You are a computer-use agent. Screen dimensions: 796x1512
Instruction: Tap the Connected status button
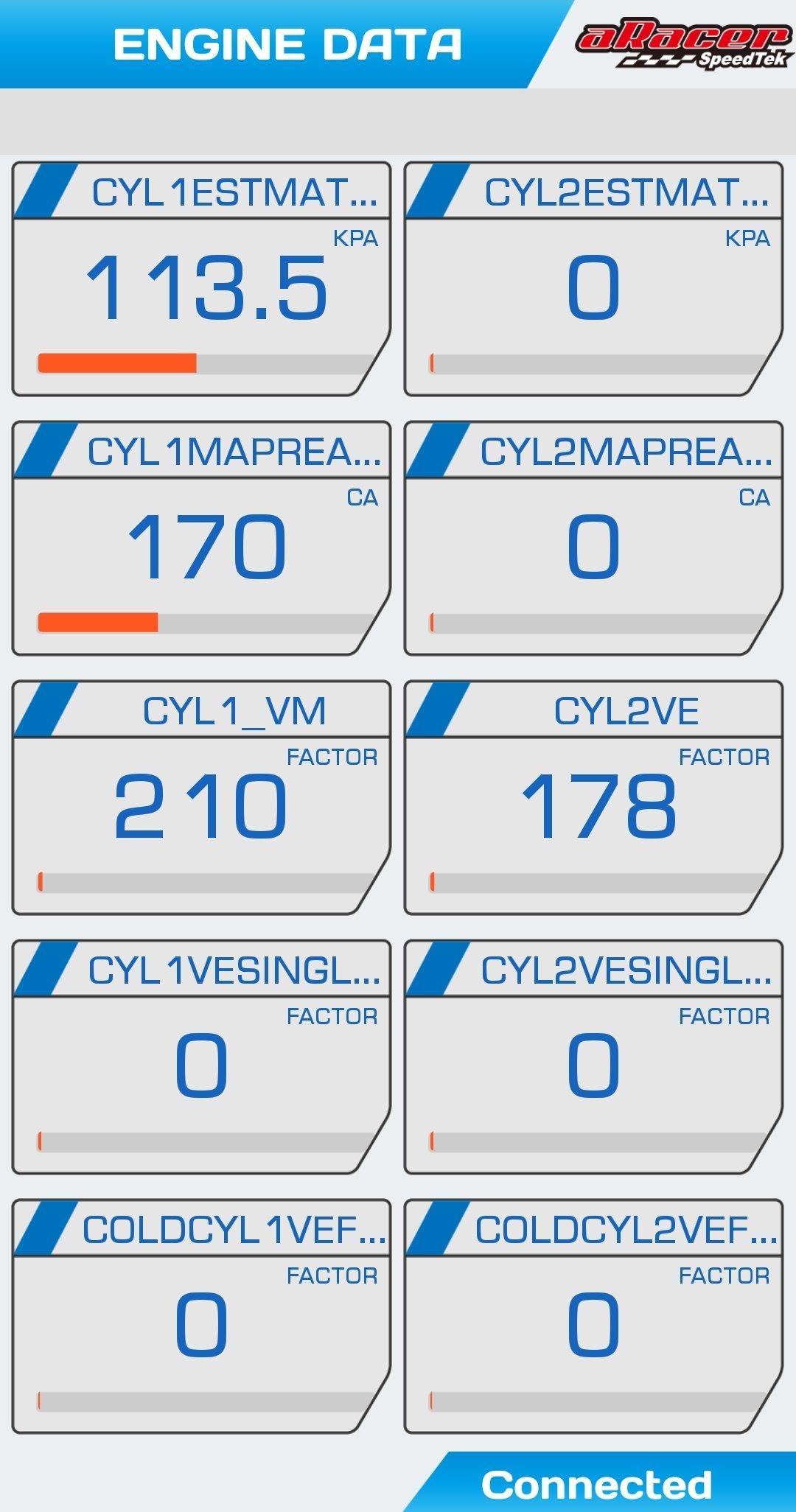pos(597,1484)
